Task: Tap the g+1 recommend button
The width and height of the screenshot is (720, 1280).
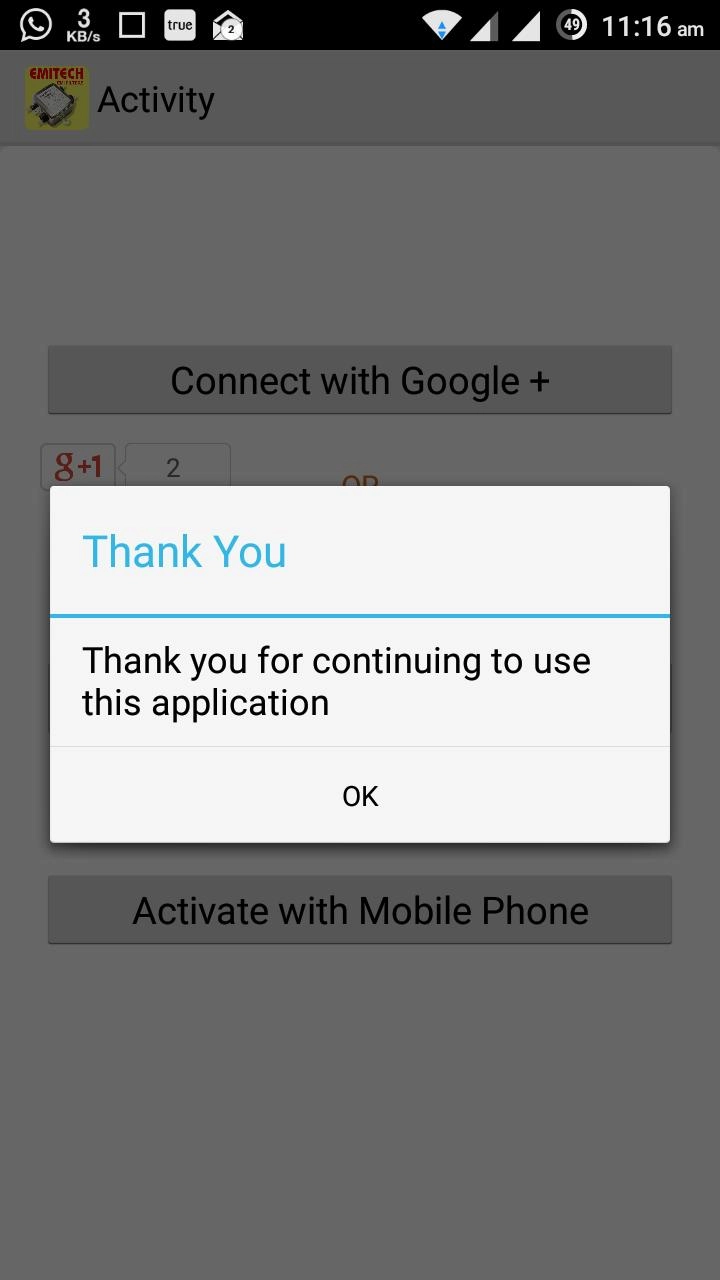Action: pyautogui.click(x=78, y=466)
